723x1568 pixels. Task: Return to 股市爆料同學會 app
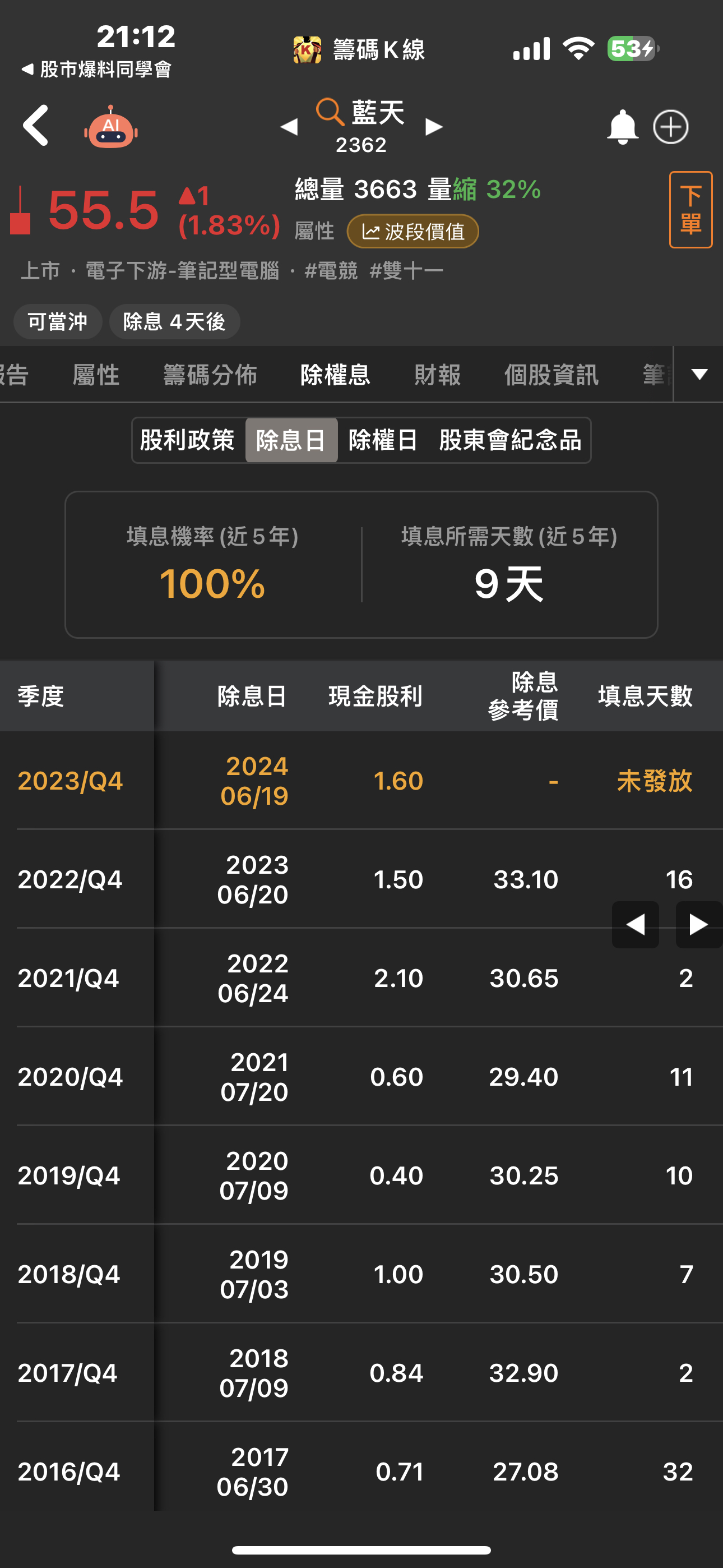pos(96,70)
